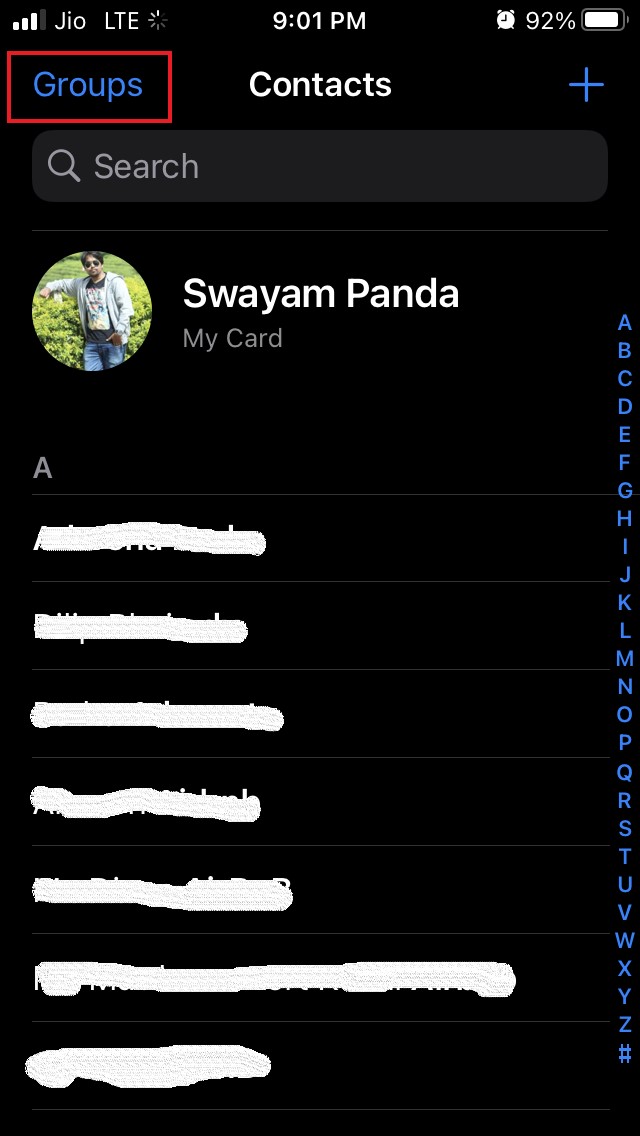Tap the Search field
Image resolution: width=640 pixels, height=1136 pixels.
pos(320,166)
